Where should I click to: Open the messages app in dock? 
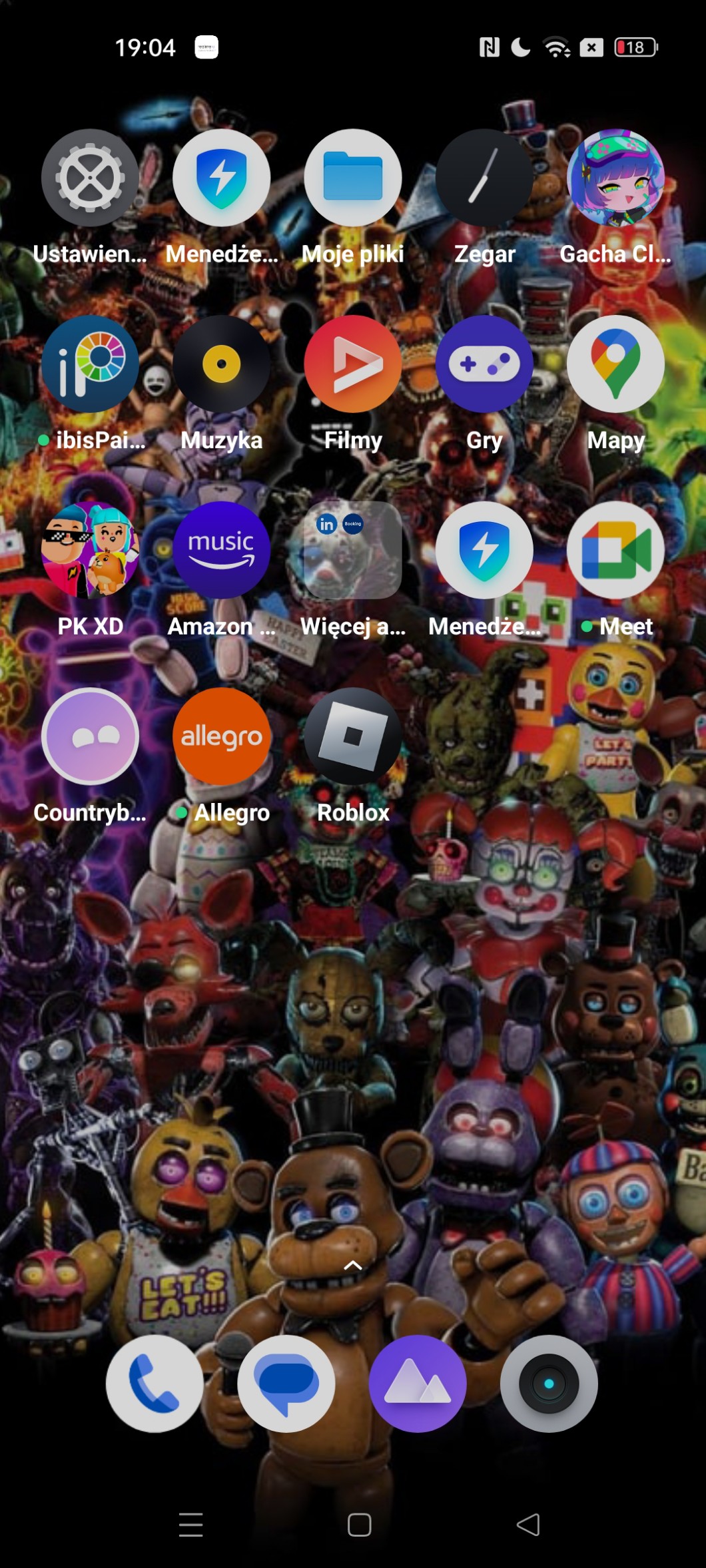[x=286, y=1384]
